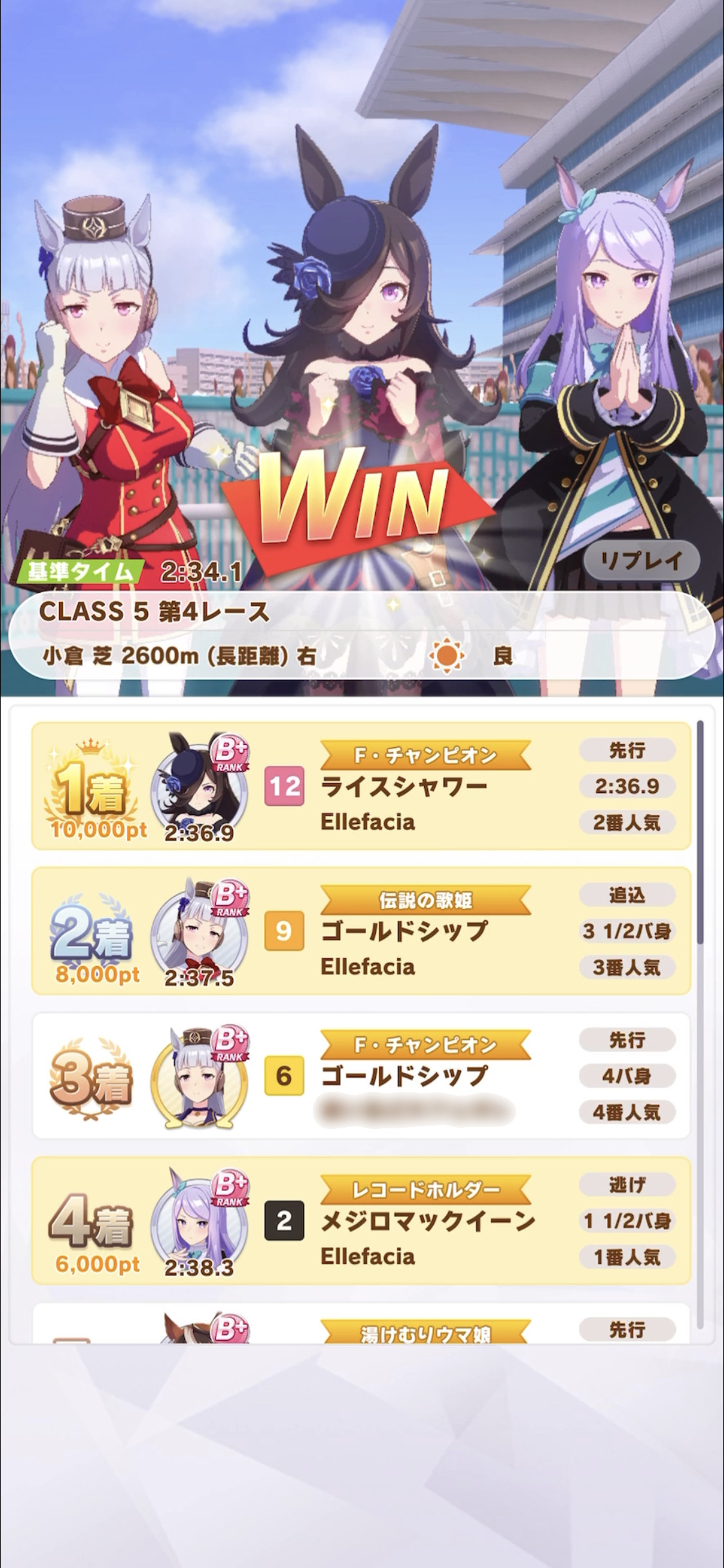Tap the リプレイ replay button
Image resolution: width=724 pixels, height=1568 pixels.
pyautogui.click(x=641, y=561)
